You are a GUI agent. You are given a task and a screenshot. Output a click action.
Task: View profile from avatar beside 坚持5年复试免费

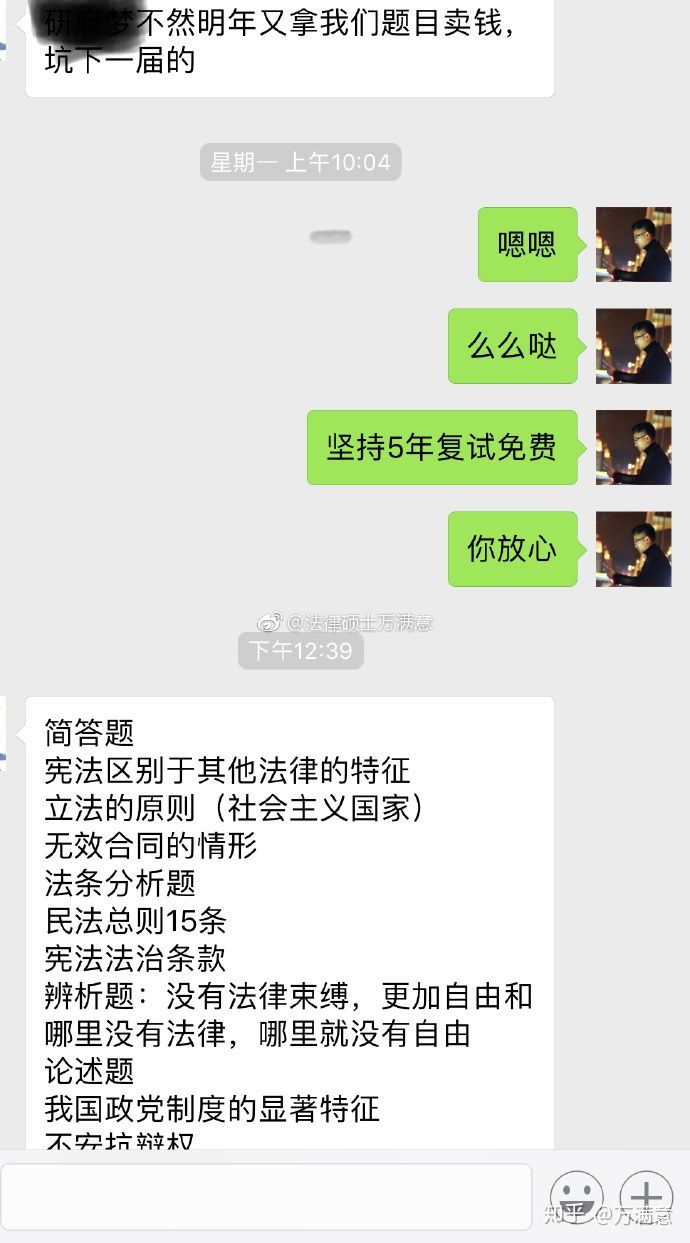pos(633,447)
